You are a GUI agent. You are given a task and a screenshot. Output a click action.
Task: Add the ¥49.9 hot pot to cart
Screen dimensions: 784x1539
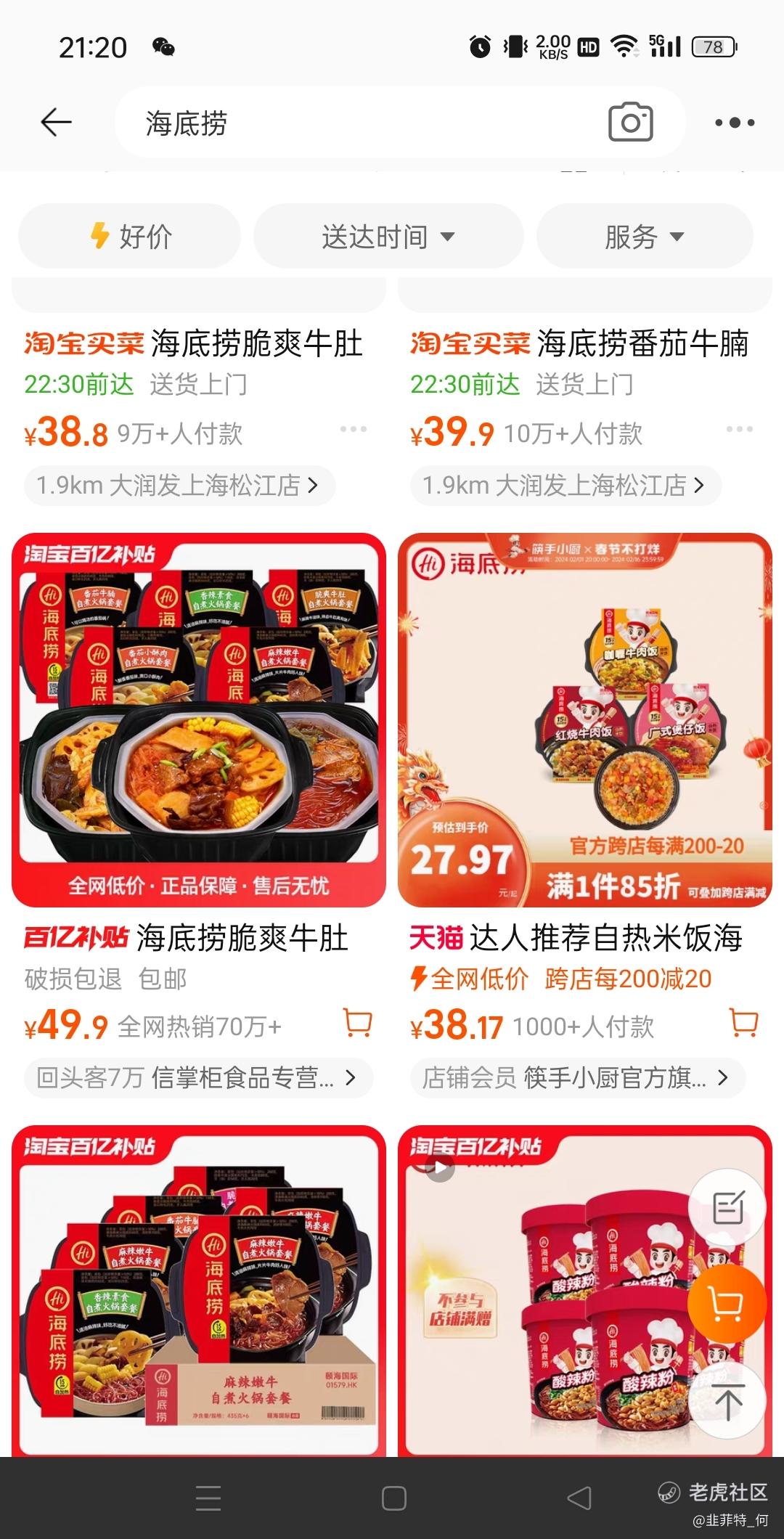pyautogui.click(x=358, y=1024)
